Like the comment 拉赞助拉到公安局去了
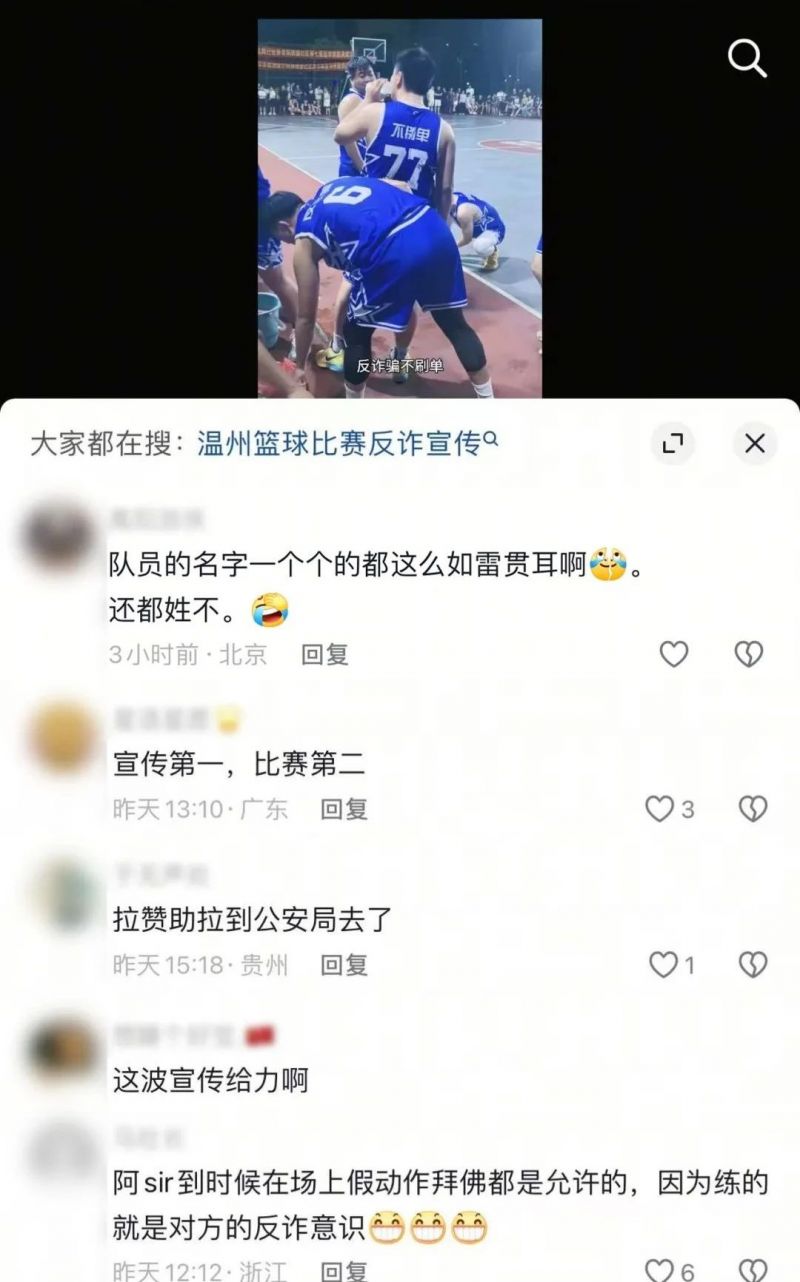Viewport: 800px width, 1282px height. point(663,965)
